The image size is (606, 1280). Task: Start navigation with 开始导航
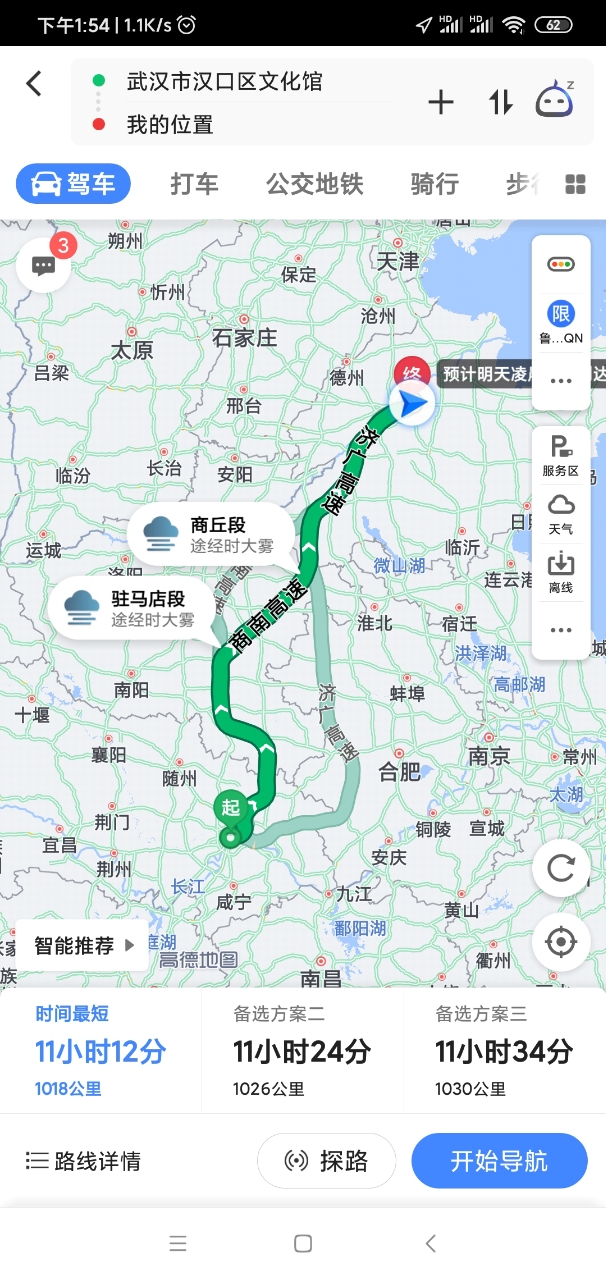pos(499,1161)
